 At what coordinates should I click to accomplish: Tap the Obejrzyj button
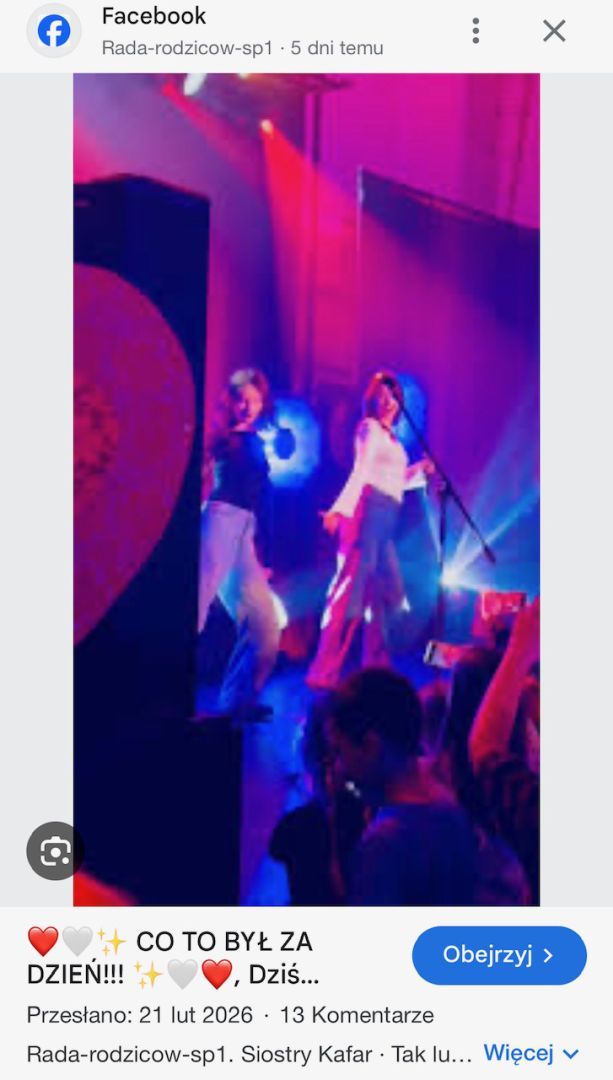[x=499, y=955]
